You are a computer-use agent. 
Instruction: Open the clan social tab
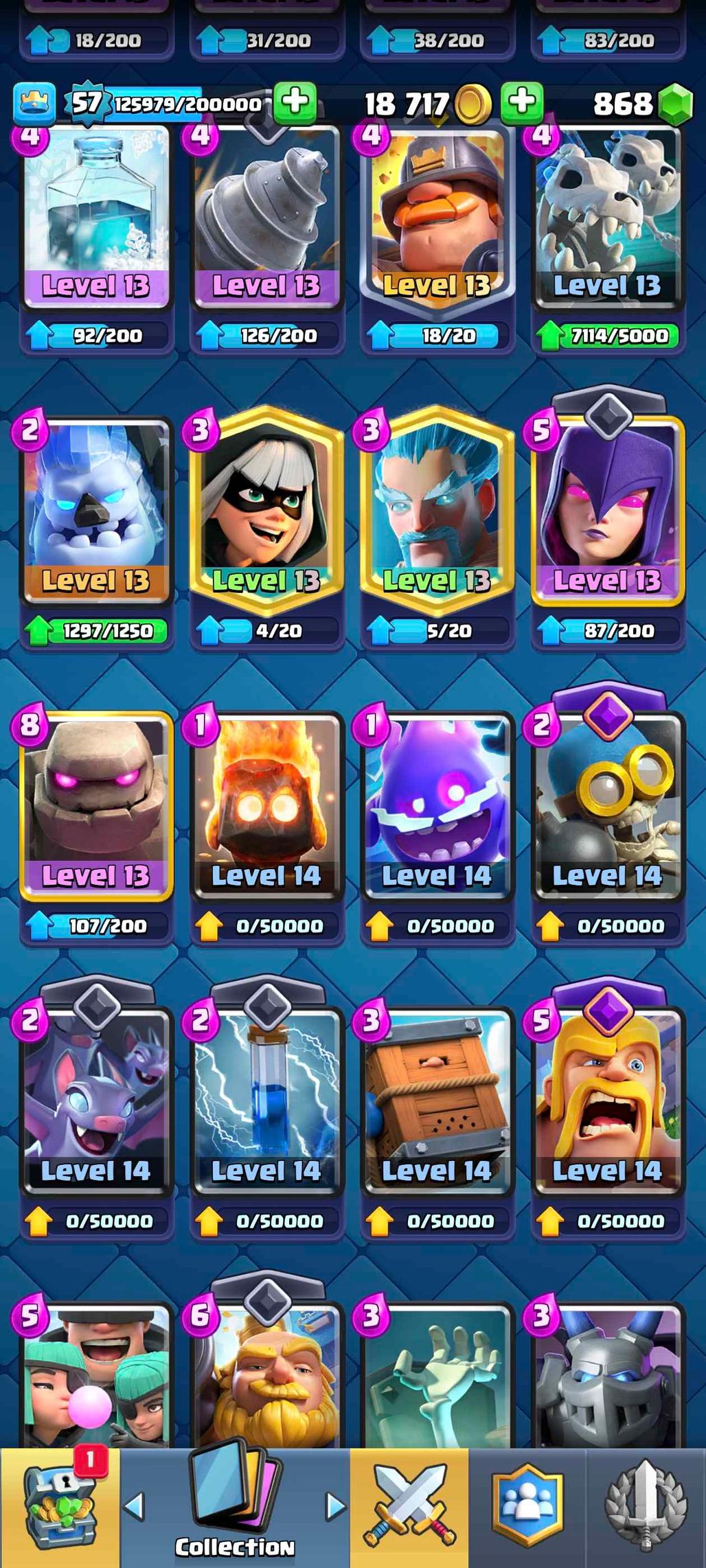(x=527, y=1507)
